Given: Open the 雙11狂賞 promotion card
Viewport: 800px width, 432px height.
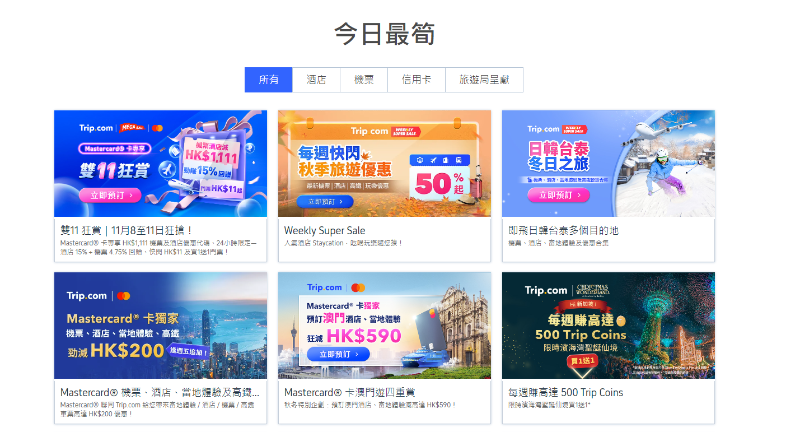Looking at the screenshot, I should [x=160, y=165].
